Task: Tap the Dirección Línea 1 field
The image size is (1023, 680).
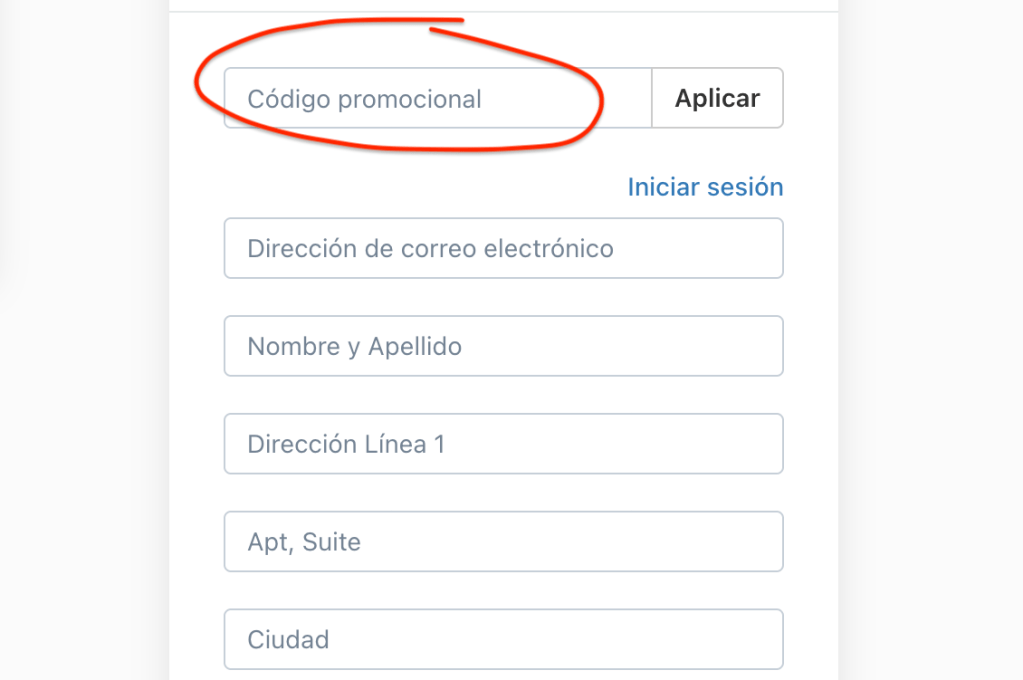Action: pos(503,444)
